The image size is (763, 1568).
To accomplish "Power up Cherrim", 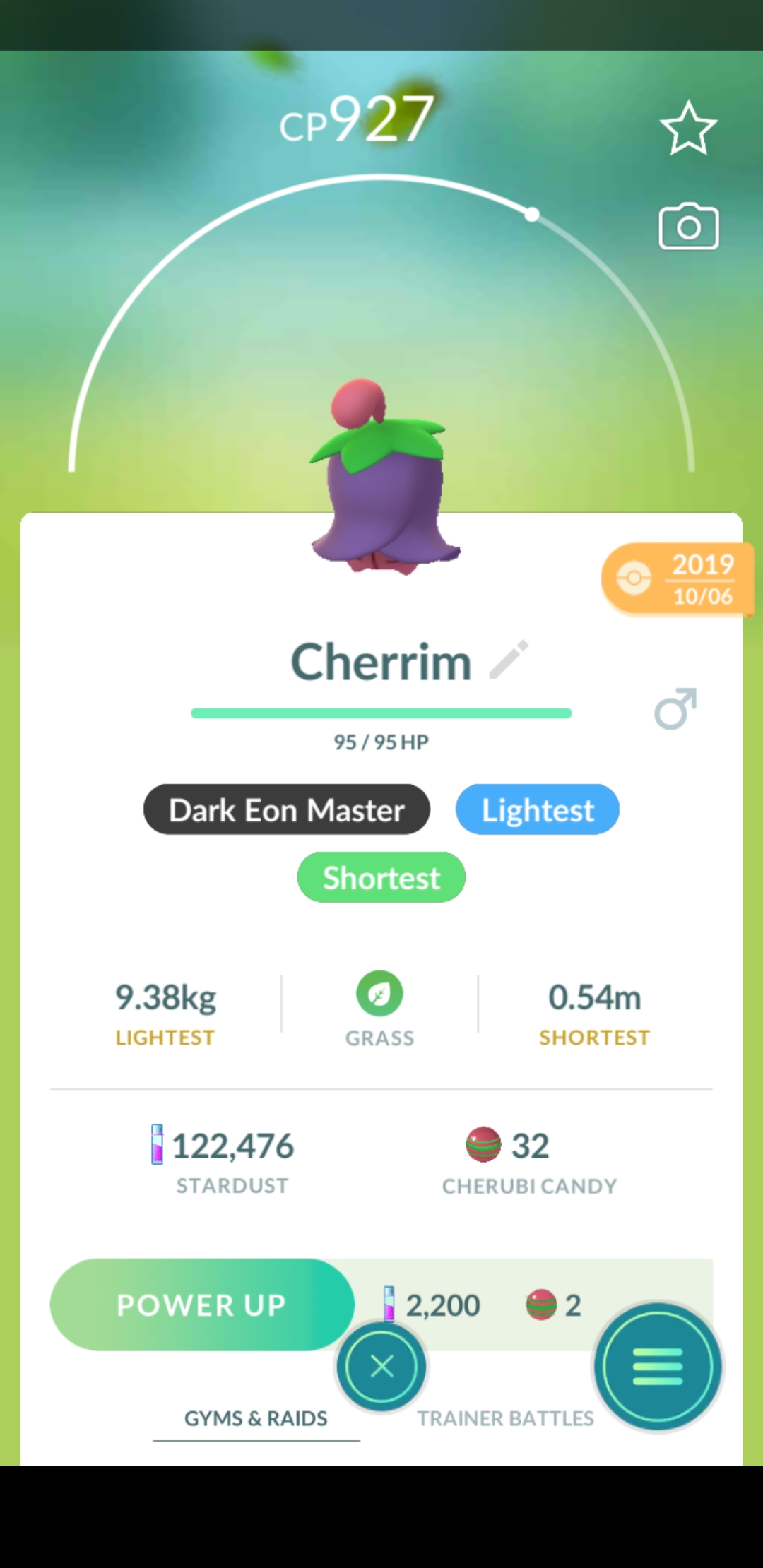I will coord(201,1305).
